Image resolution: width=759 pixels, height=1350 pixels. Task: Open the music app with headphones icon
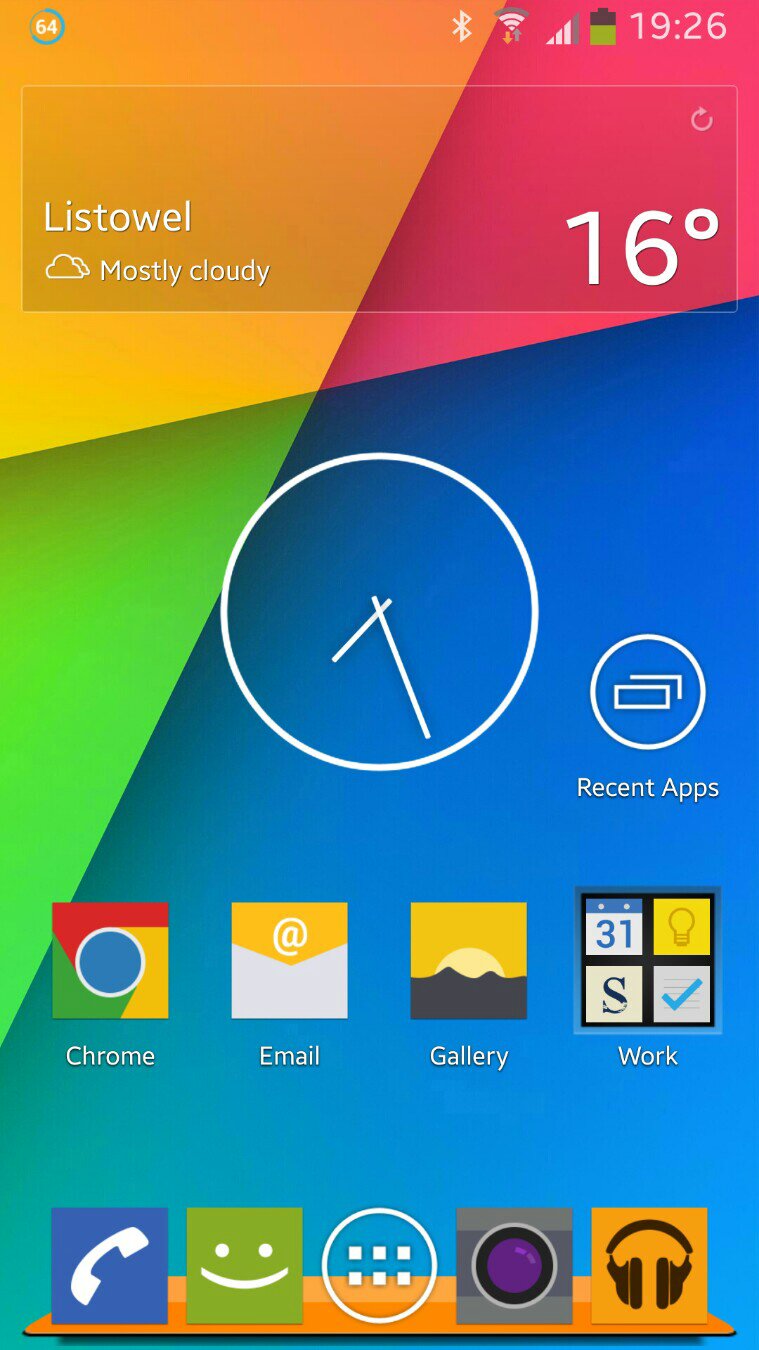[x=649, y=1265]
